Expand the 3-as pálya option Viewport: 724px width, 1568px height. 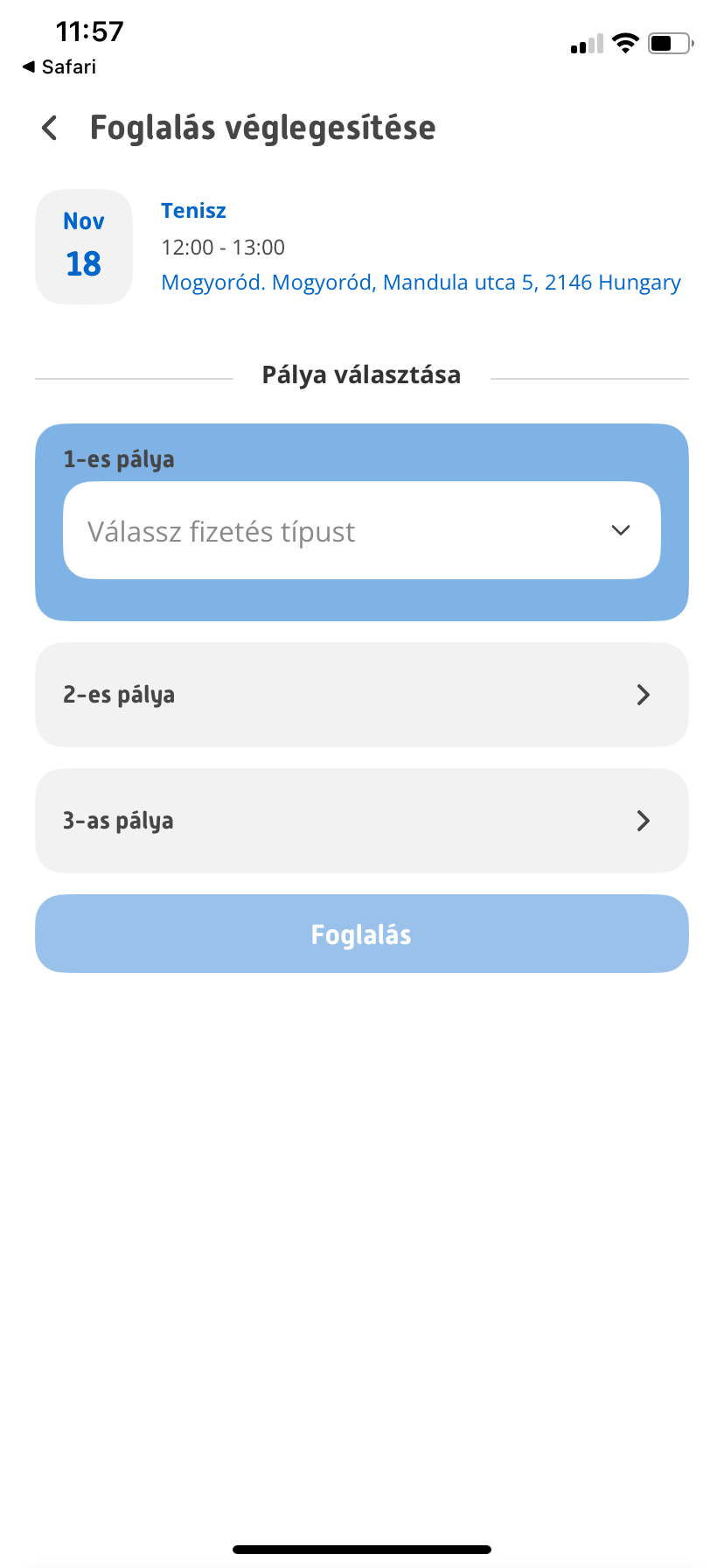pyautogui.click(x=361, y=821)
